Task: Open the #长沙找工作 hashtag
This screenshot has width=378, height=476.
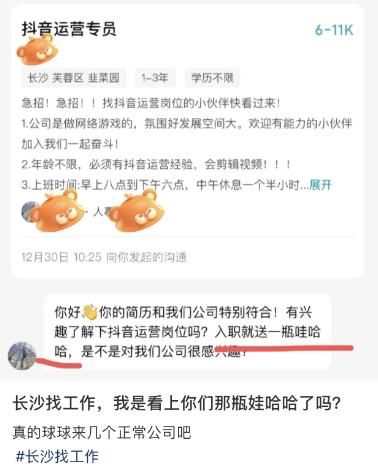Action: pos(57,456)
